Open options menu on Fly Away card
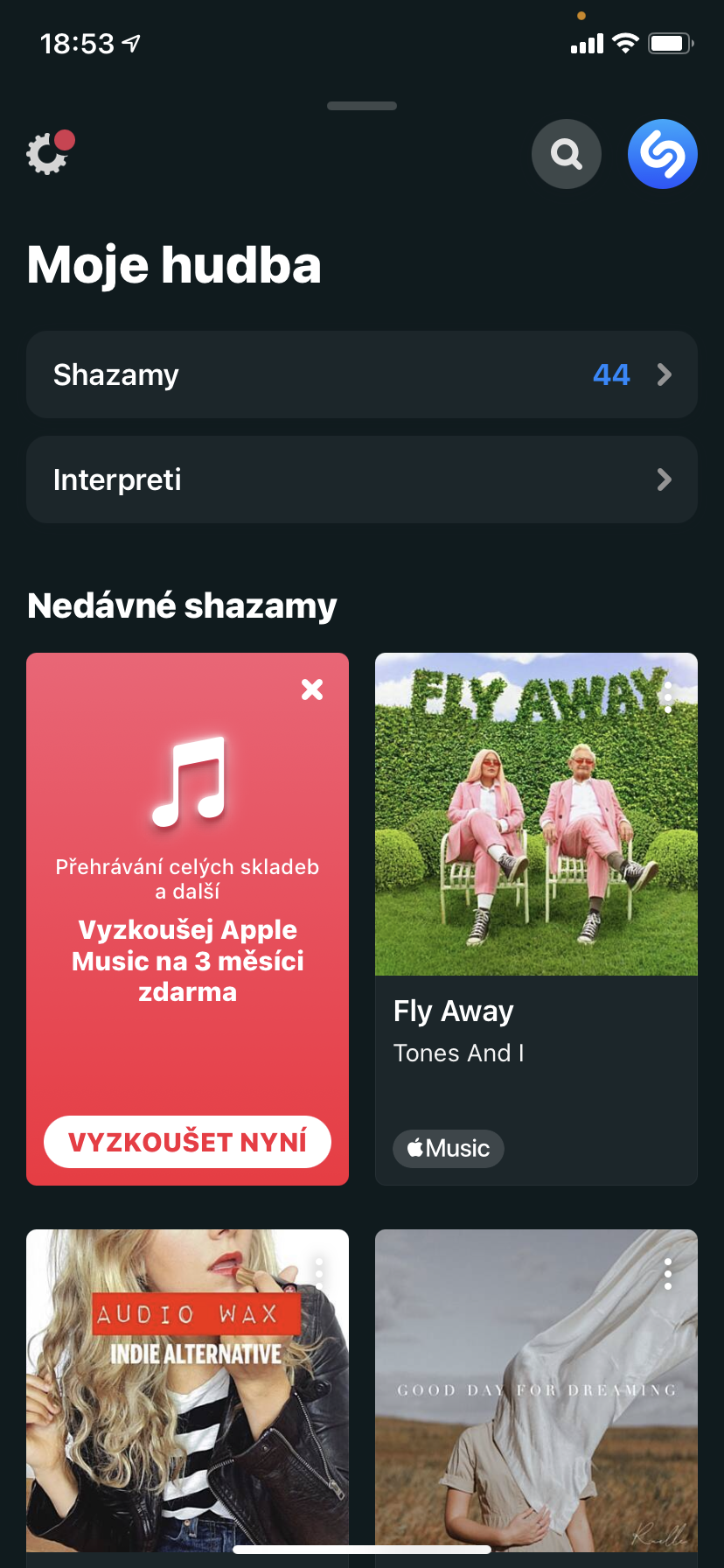 668,697
